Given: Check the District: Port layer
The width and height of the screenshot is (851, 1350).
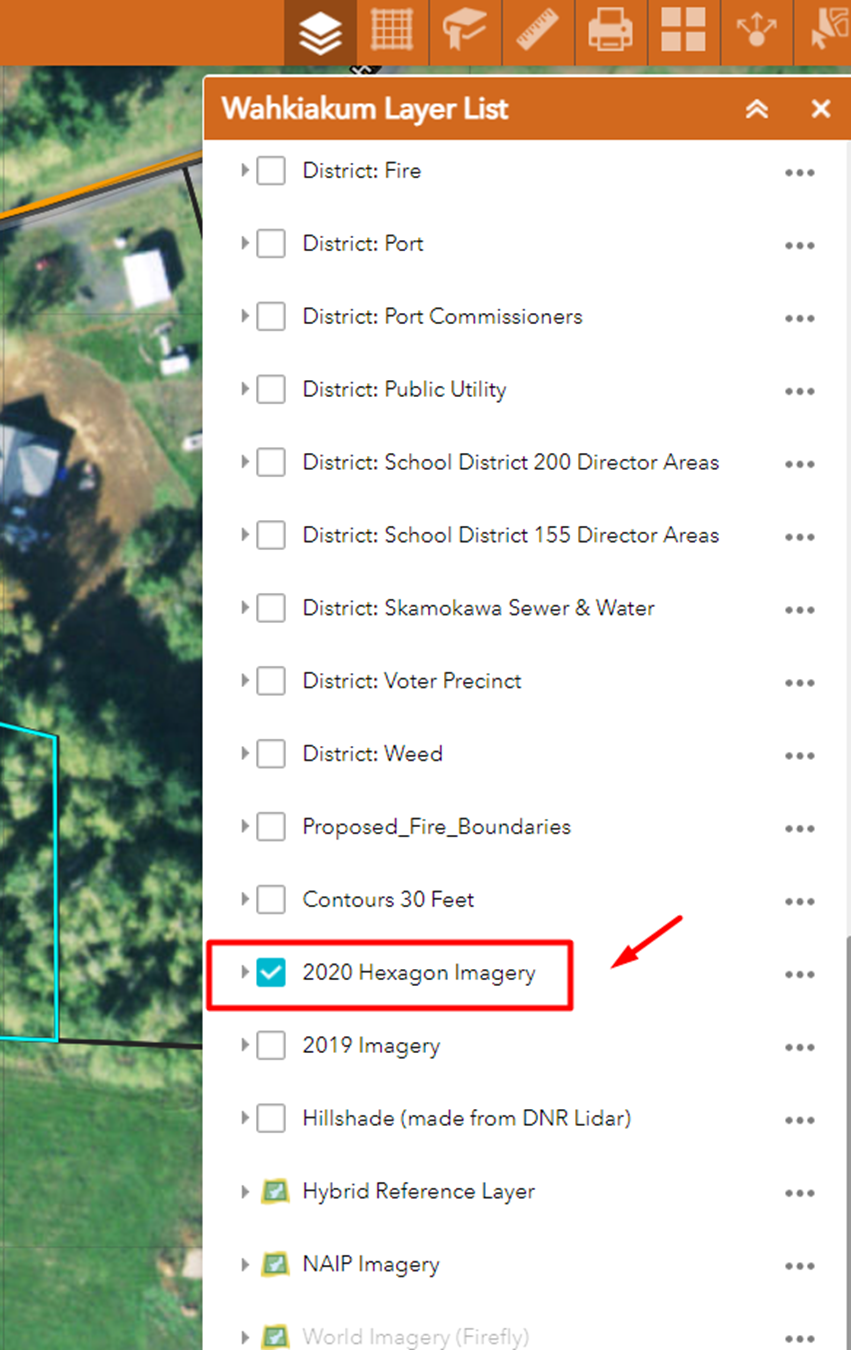Looking at the screenshot, I should pyautogui.click(x=271, y=244).
